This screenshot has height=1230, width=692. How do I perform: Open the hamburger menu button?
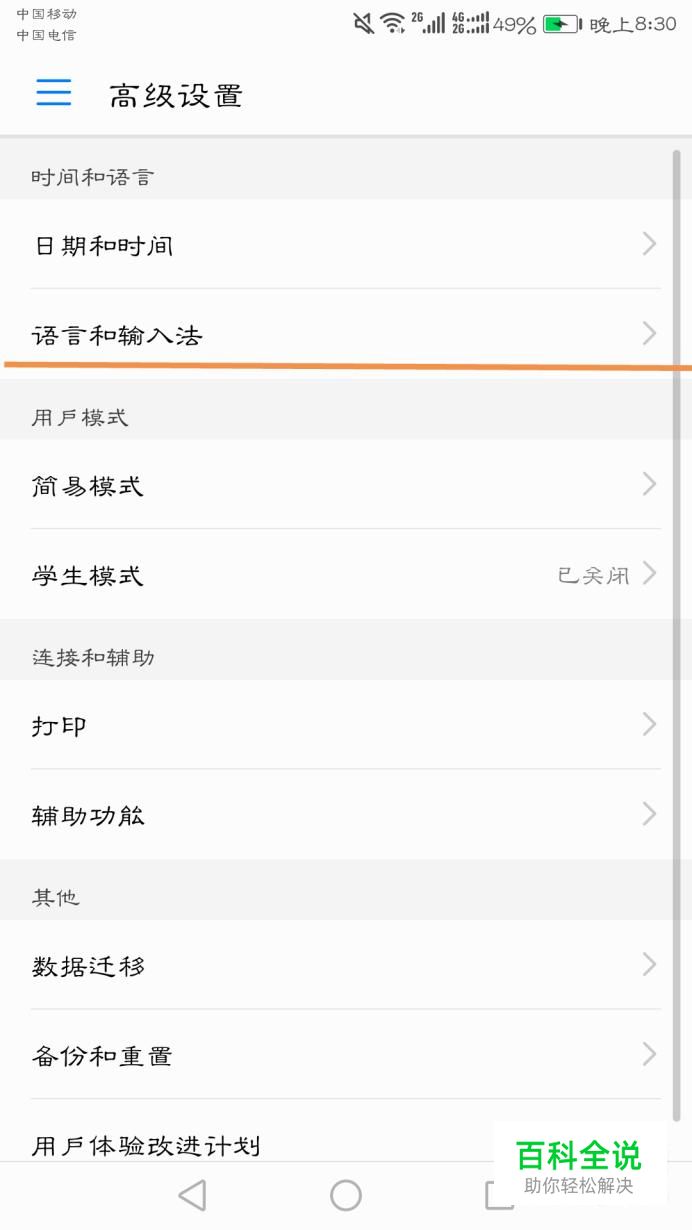click(x=54, y=92)
